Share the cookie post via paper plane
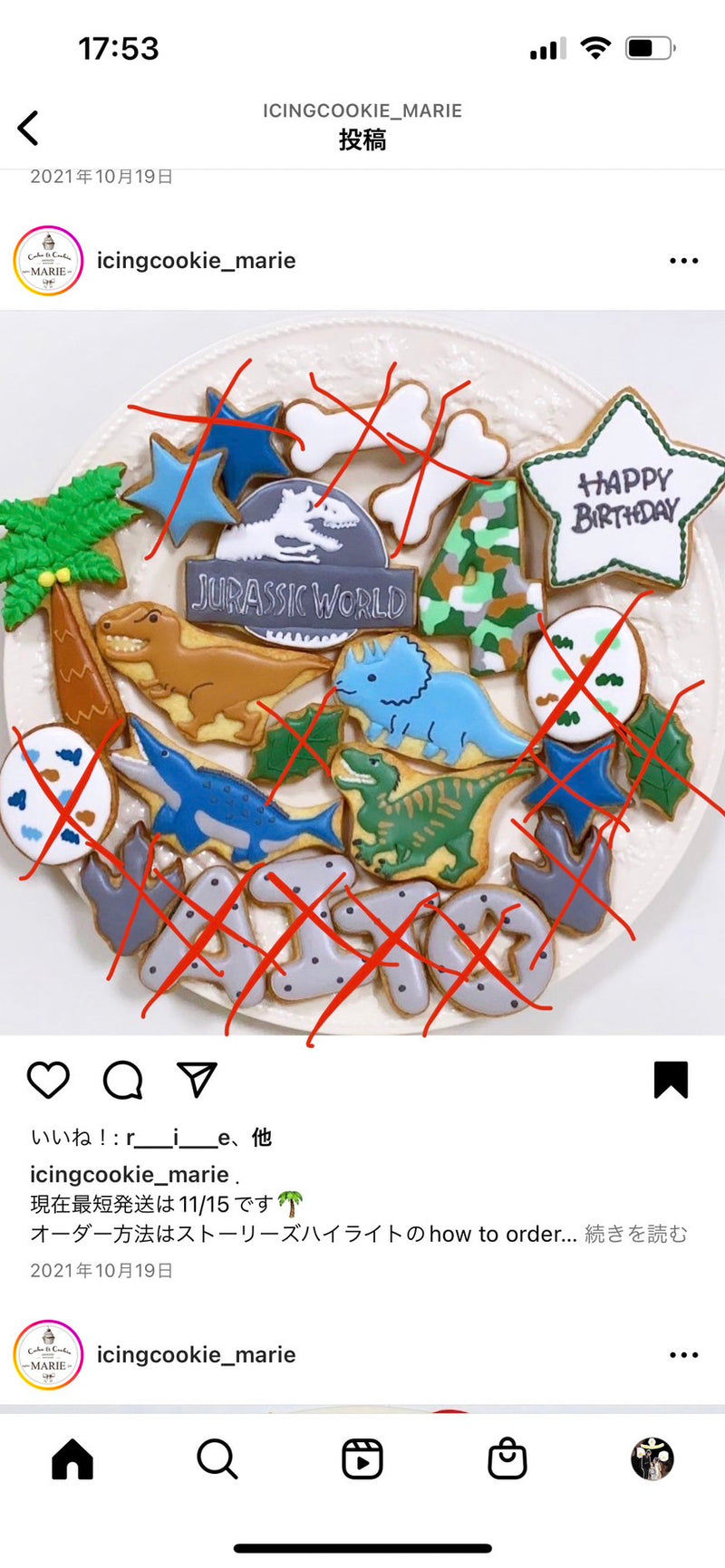Image resolution: width=725 pixels, height=1568 pixels. 197,1080
